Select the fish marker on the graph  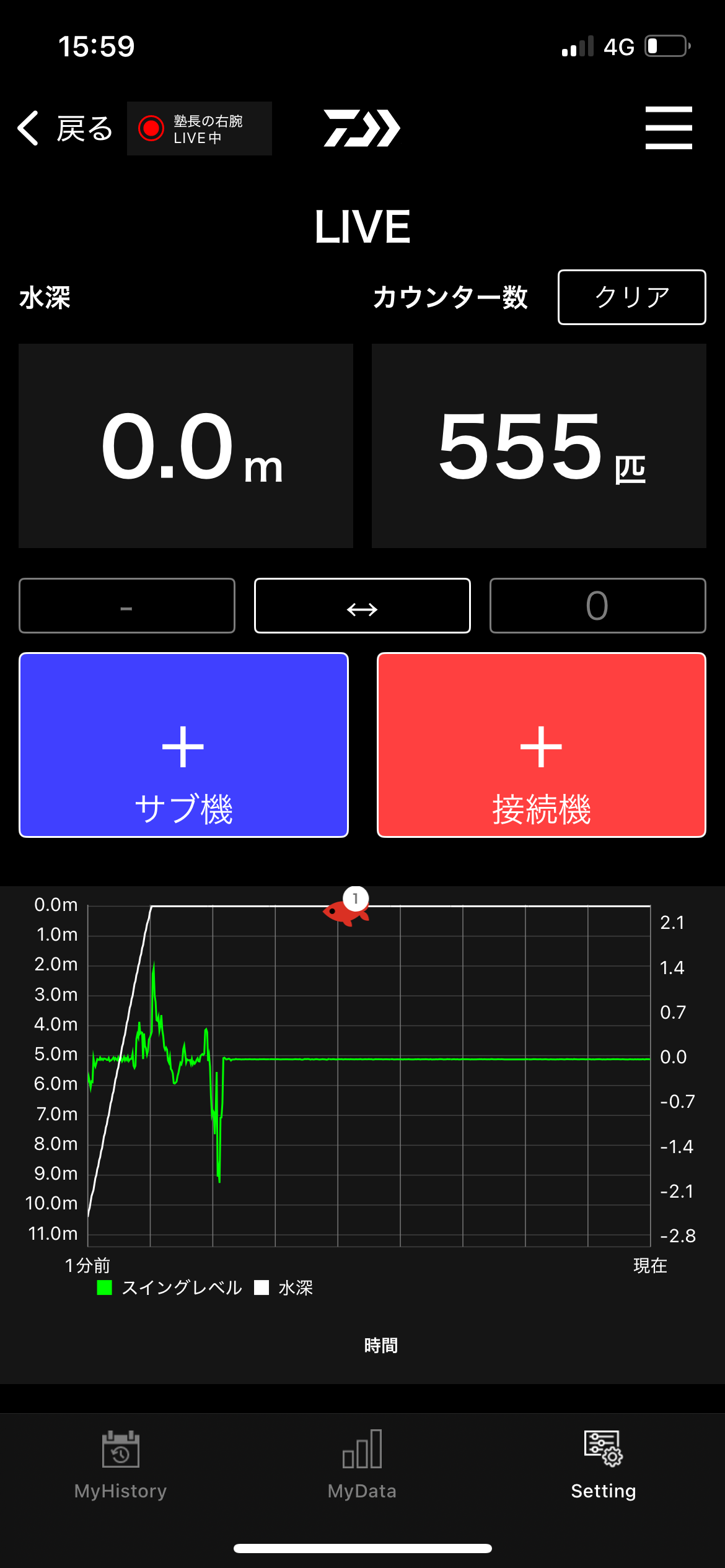tap(347, 909)
